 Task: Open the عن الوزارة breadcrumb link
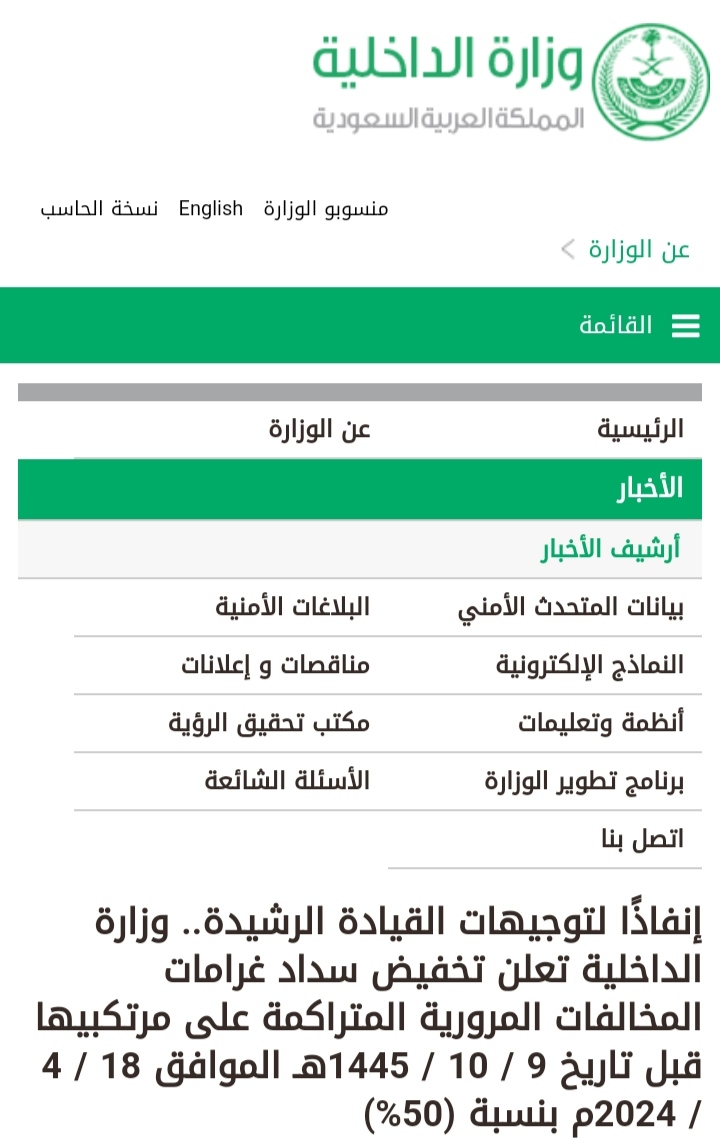(x=639, y=249)
